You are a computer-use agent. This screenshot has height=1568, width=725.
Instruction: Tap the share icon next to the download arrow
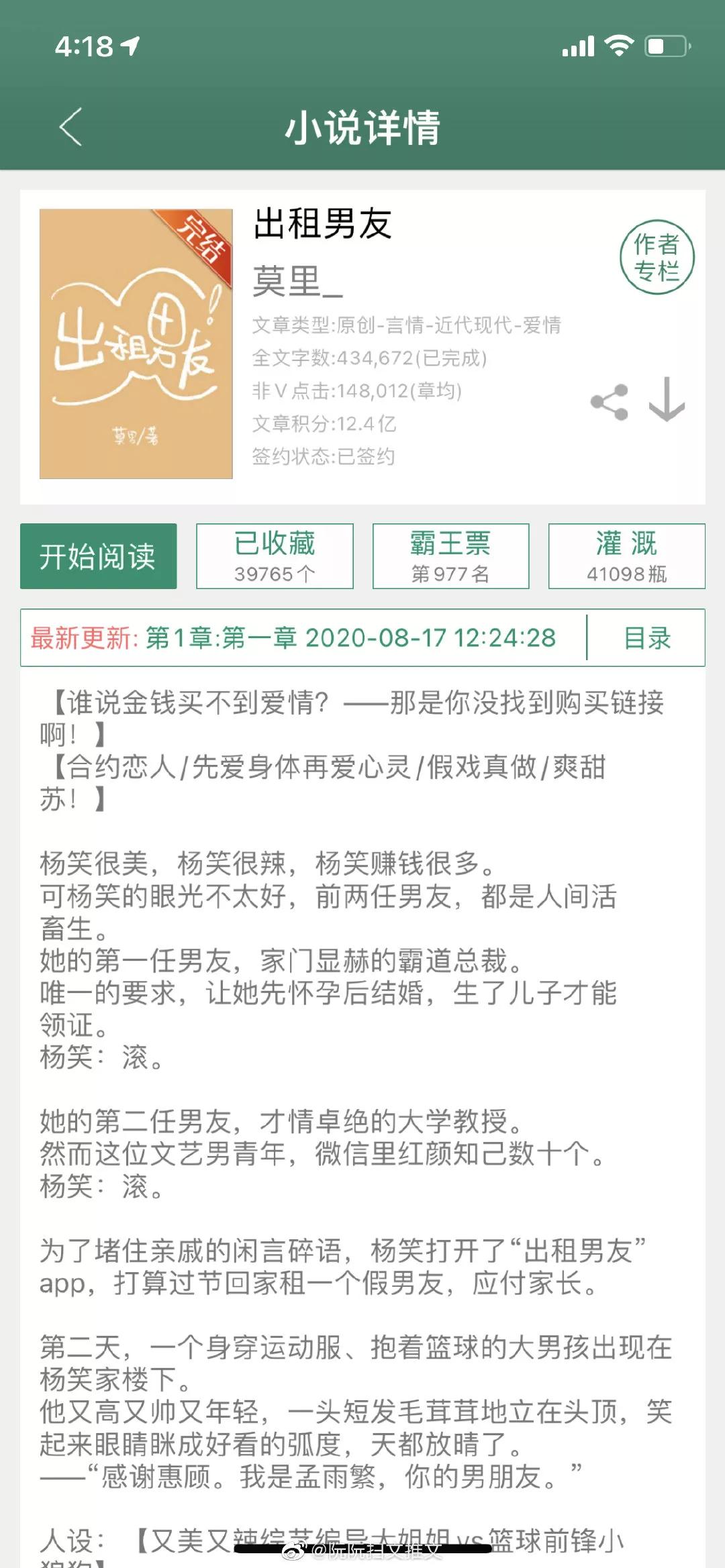click(x=608, y=401)
